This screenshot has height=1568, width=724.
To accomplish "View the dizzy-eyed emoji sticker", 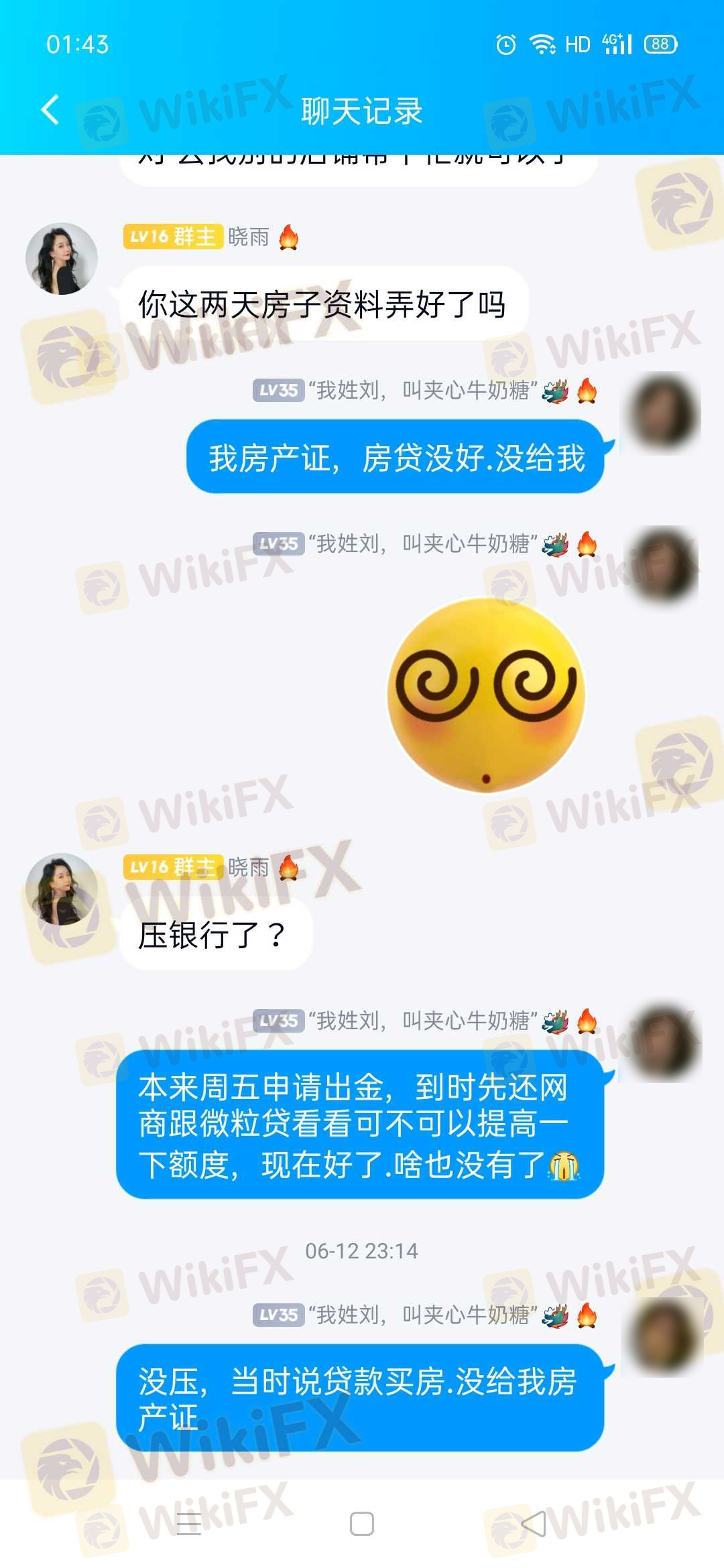I will pos(486,695).
